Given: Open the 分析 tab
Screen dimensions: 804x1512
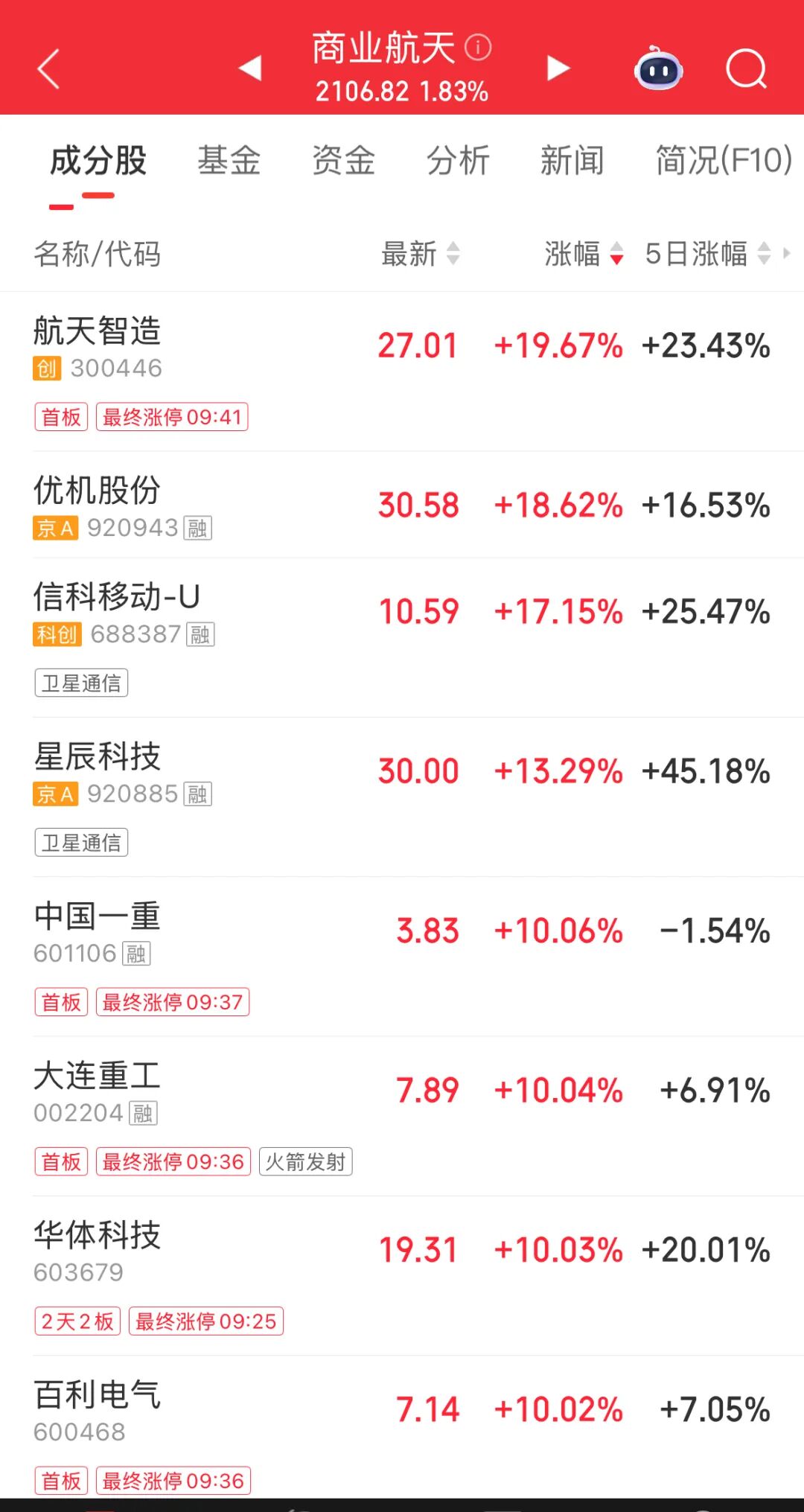Looking at the screenshot, I should (x=458, y=161).
